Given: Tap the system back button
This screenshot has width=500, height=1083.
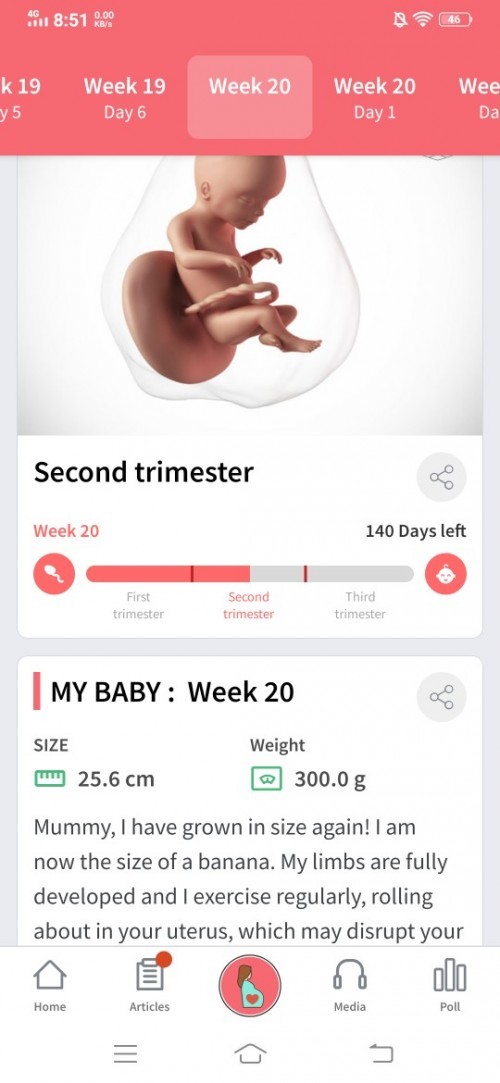Looking at the screenshot, I should pos(381,1053).
